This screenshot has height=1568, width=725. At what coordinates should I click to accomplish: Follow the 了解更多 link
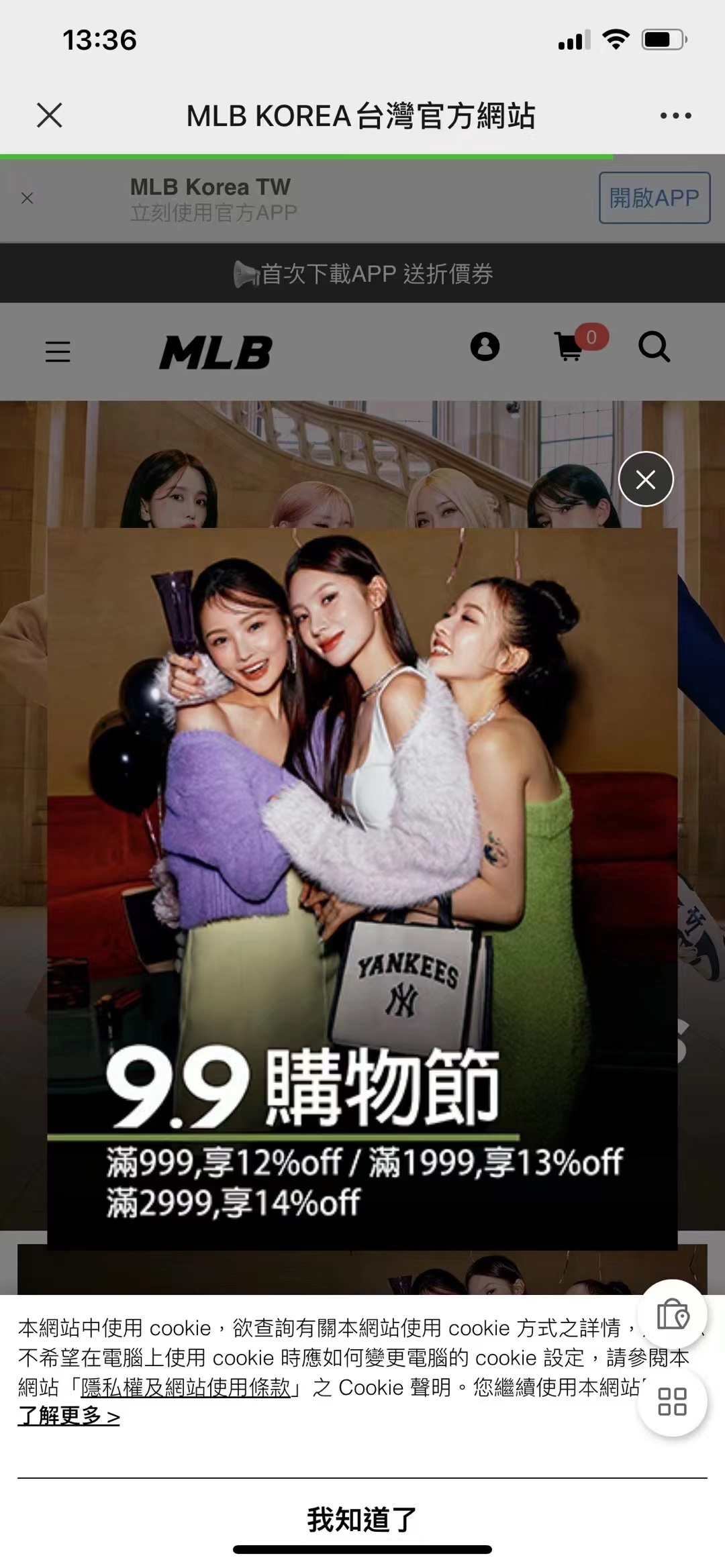point(68,1416)
